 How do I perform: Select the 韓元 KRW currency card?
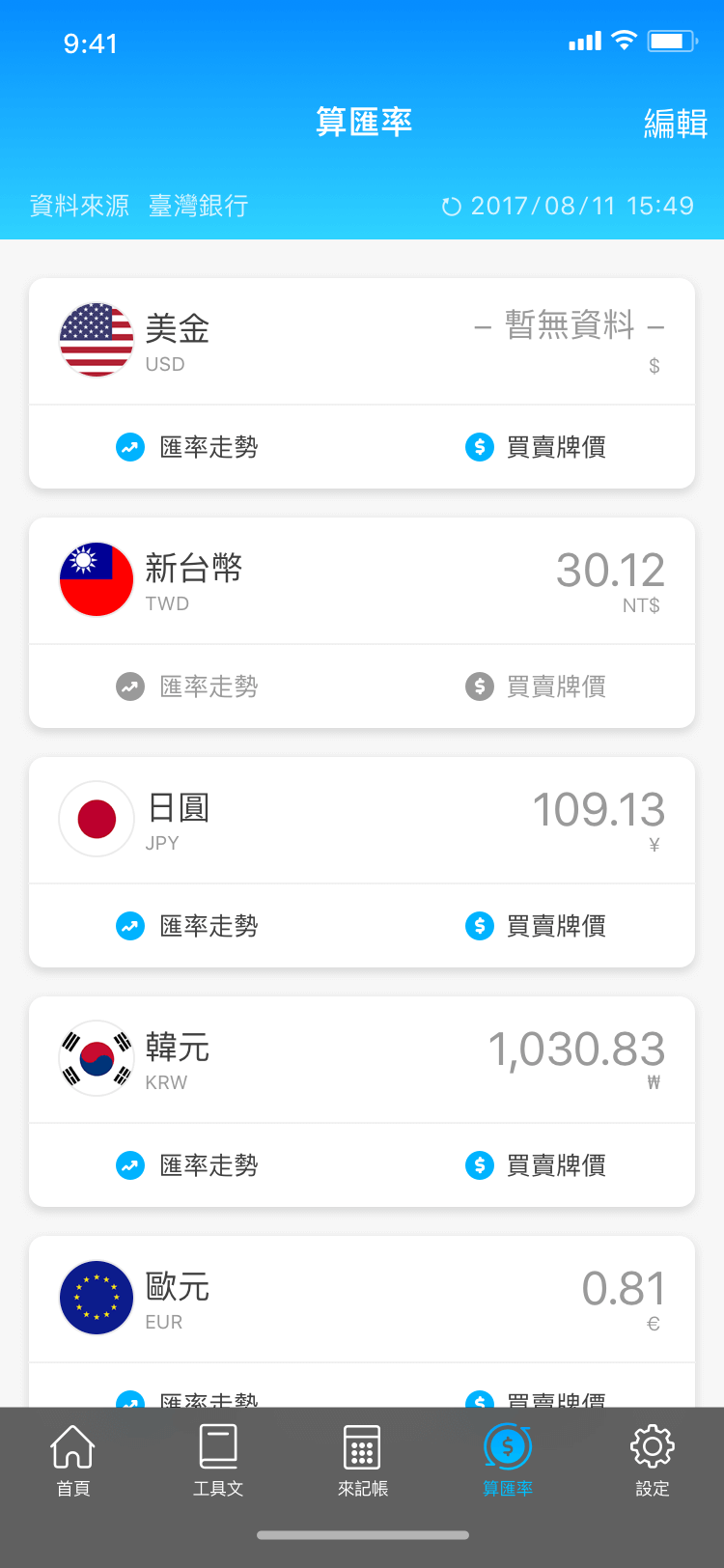pyautogui.click(x=362, y=1060)
